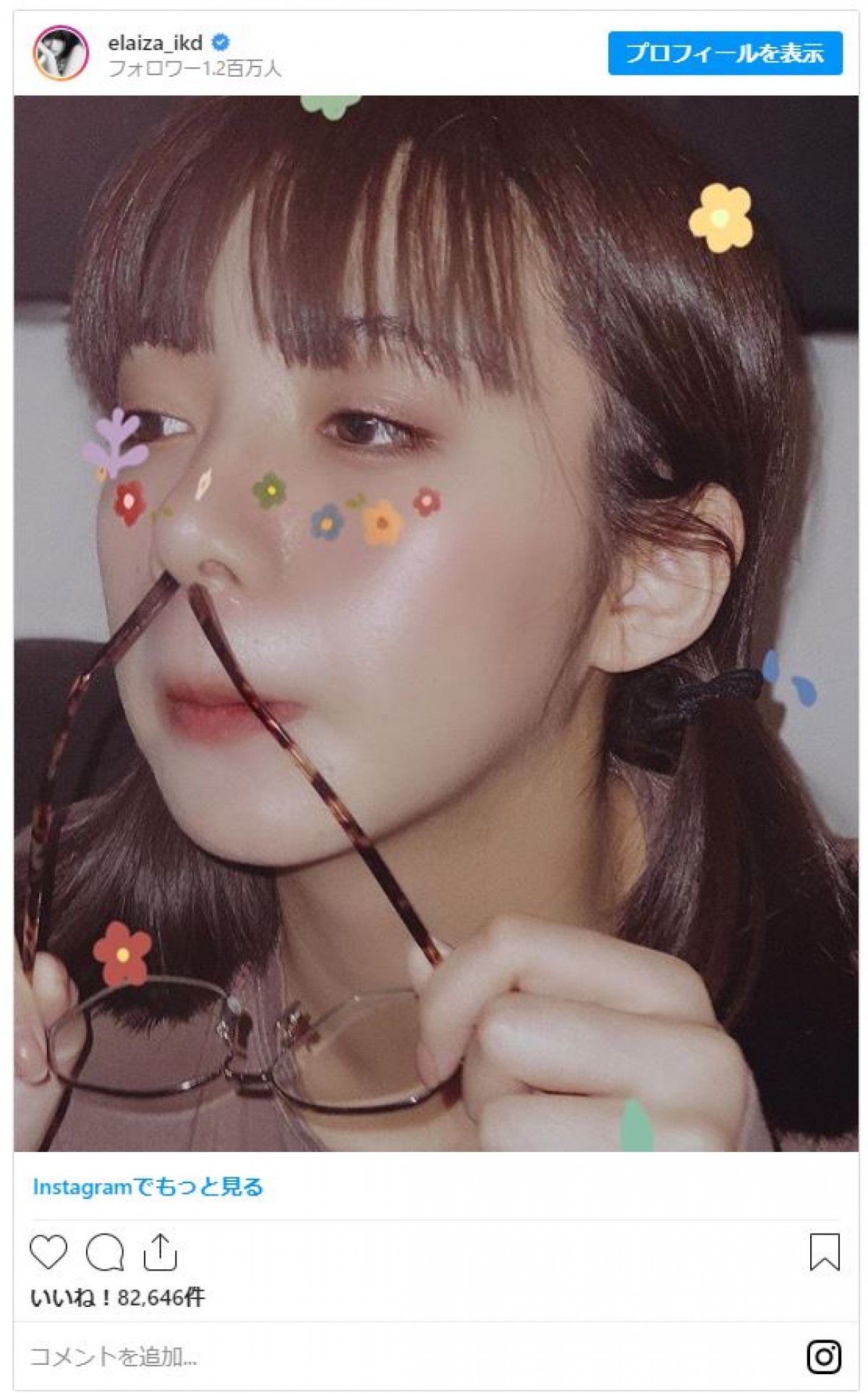868x1393 pixels.
Task: Open elaiza_ikd profile avatar
Action: (61, 54)
